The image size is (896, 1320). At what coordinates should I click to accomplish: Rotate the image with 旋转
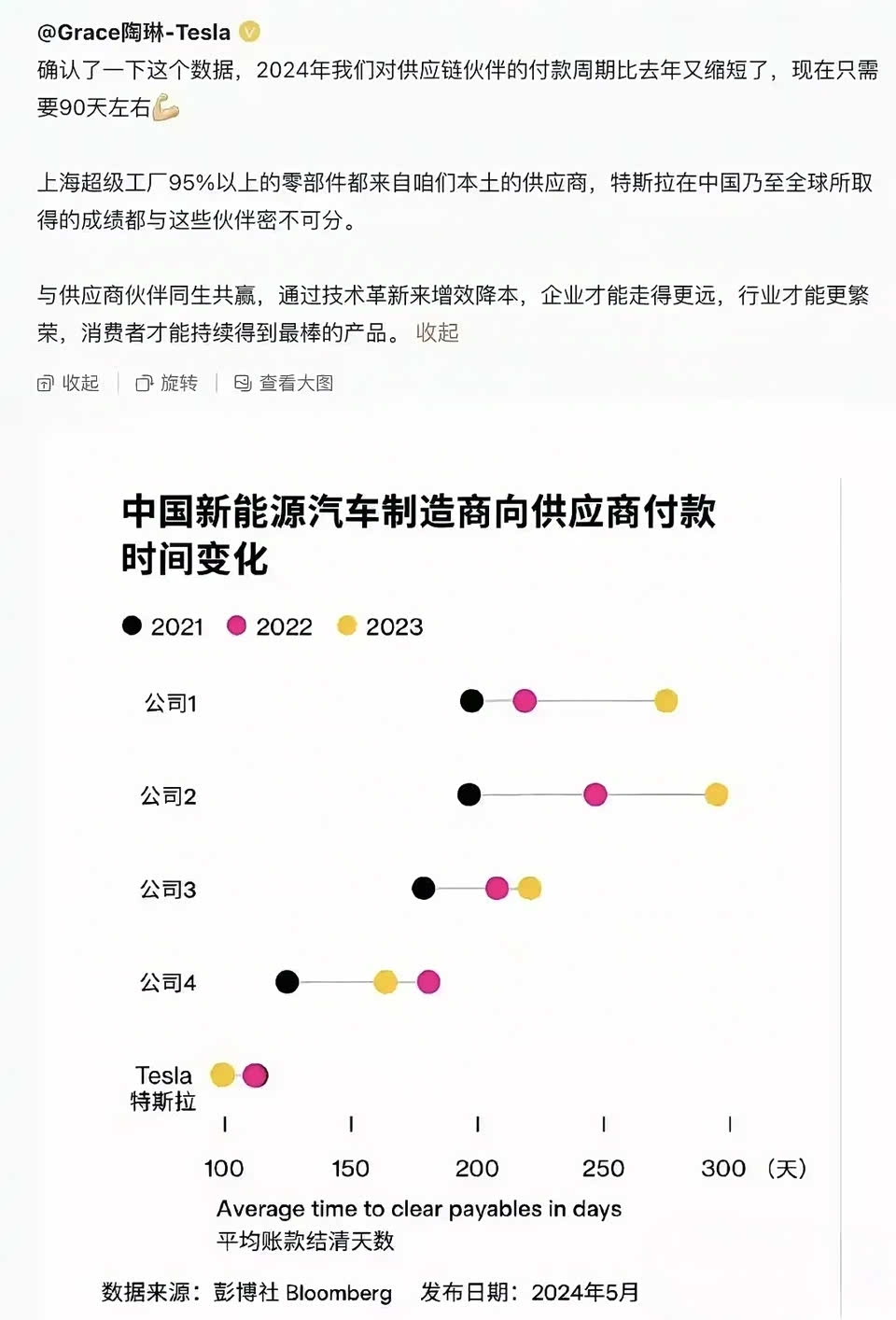[167, 384]
